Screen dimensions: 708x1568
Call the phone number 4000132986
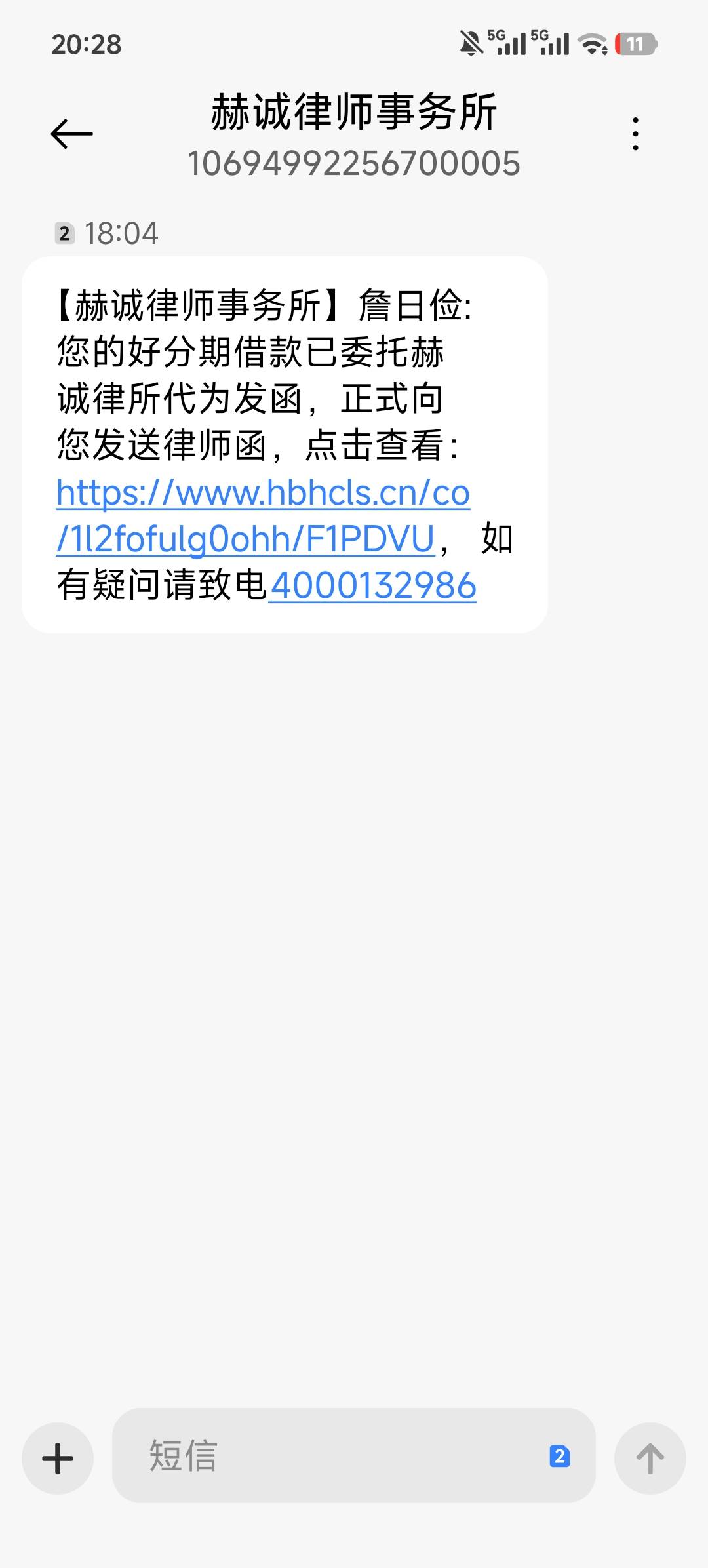point(372,585)
